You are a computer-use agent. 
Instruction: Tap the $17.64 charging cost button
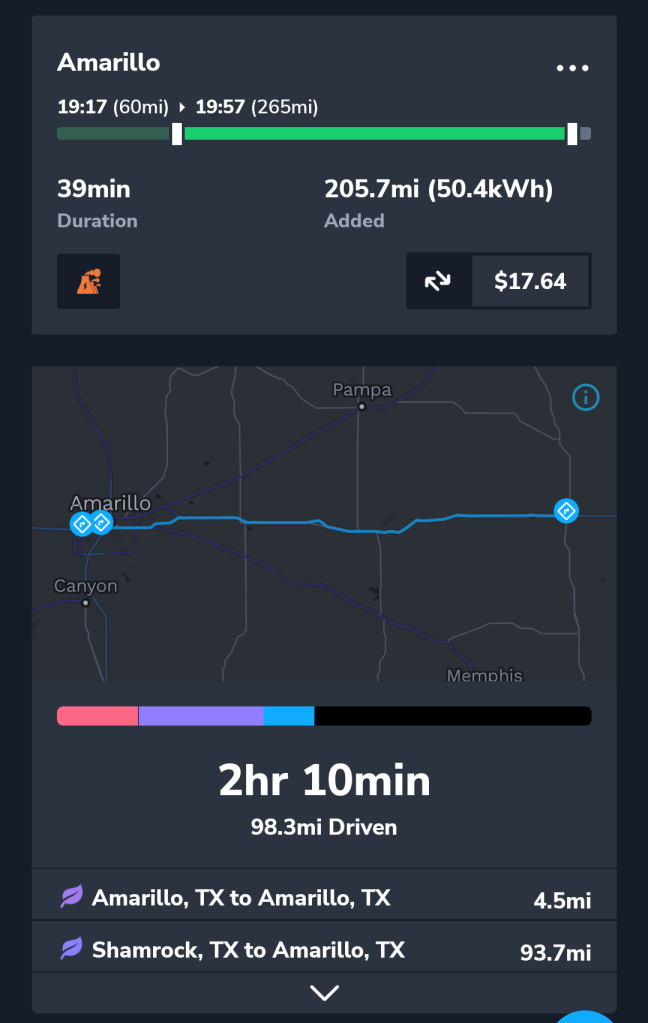pos(530,281)
